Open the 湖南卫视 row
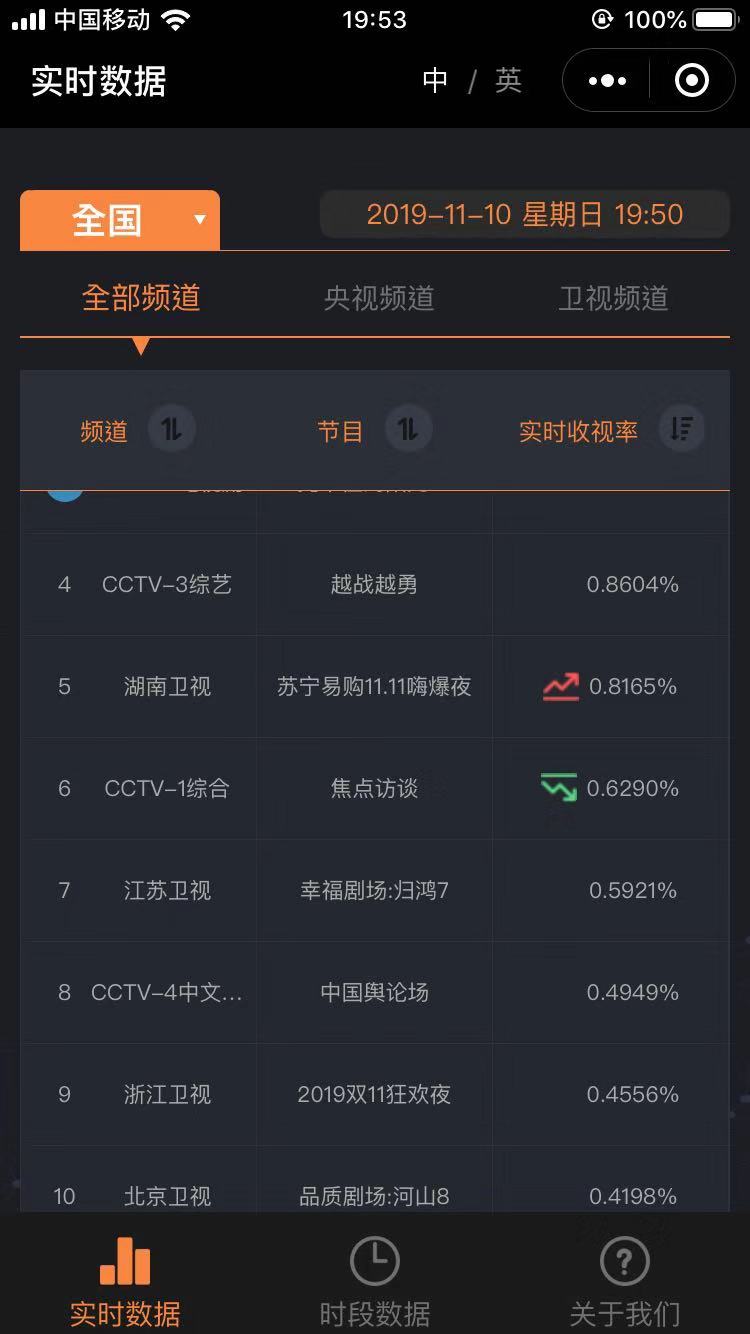The image size is (750, 1334). tap(375, 687)
